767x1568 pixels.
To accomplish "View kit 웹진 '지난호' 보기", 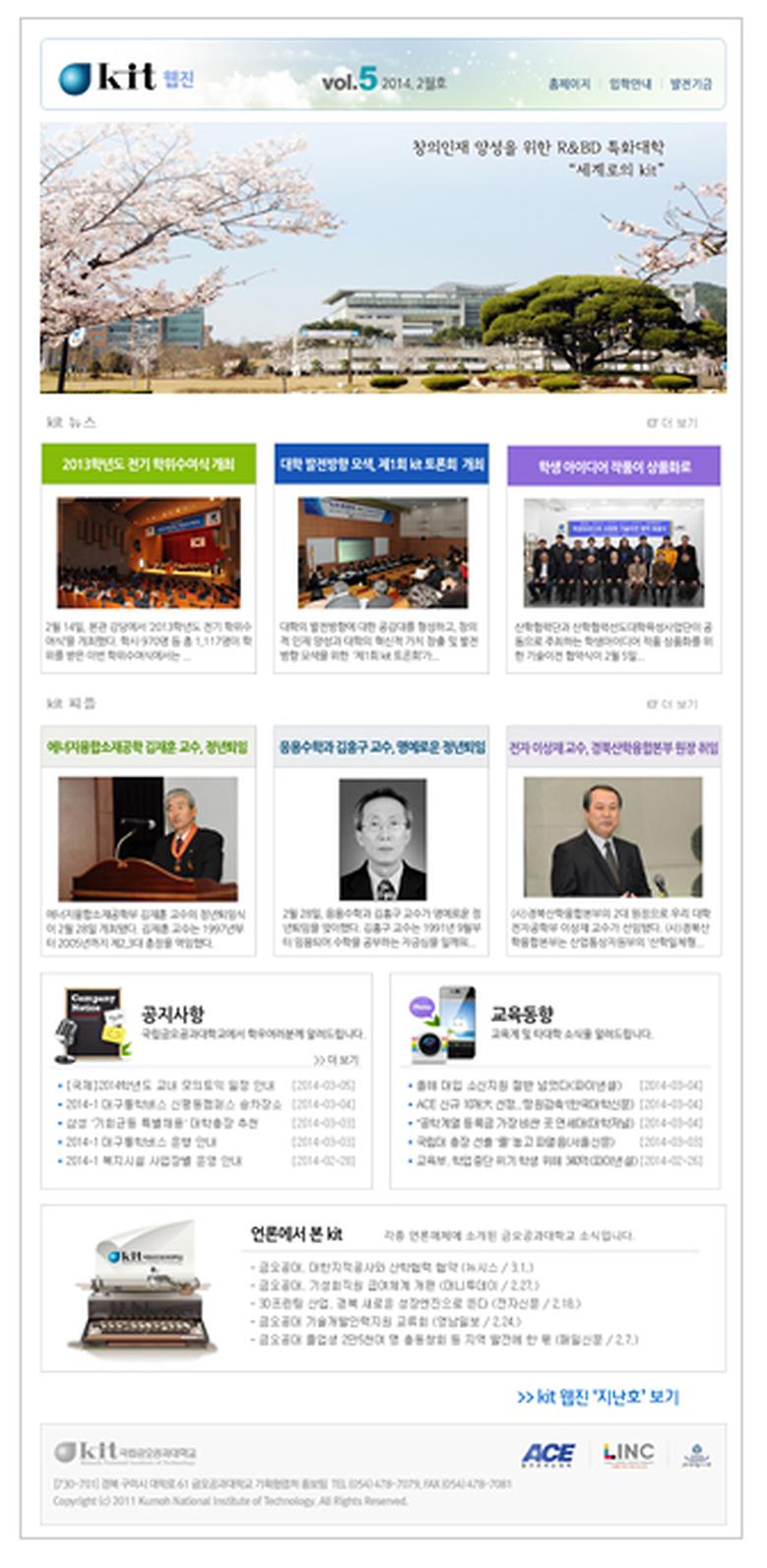I will click(599, 1397).
